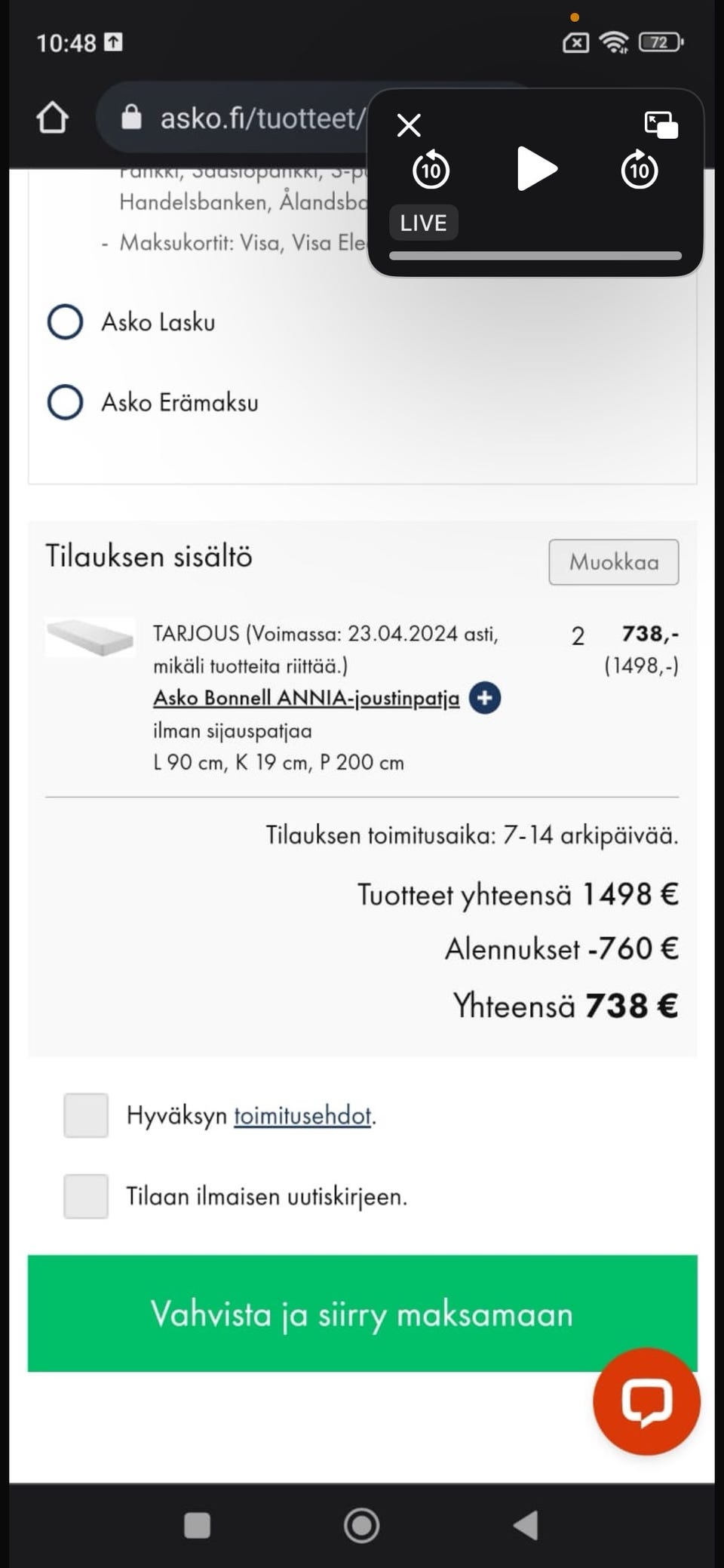
Task: Open the live chat bubble
Action: [x=646, y=1401]
